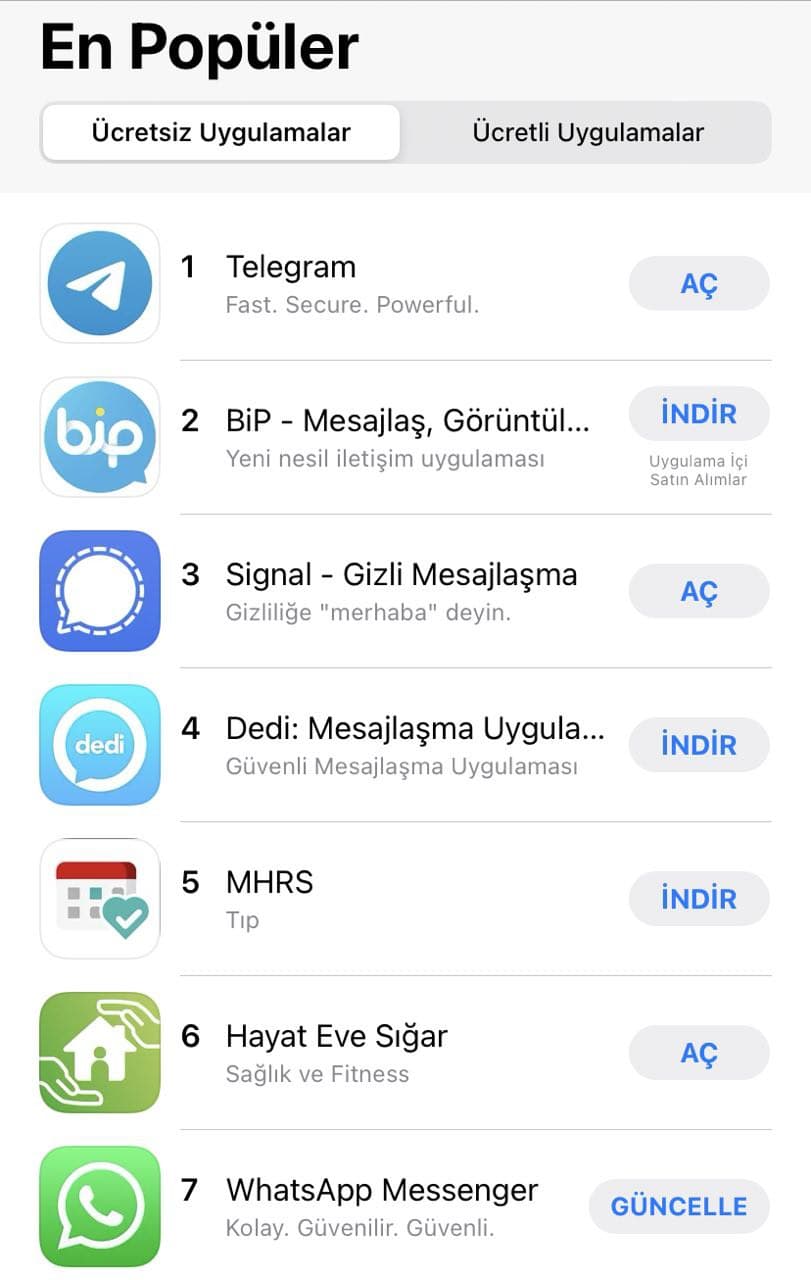View the MHRS app details
811x1280 pixels.
270,883
